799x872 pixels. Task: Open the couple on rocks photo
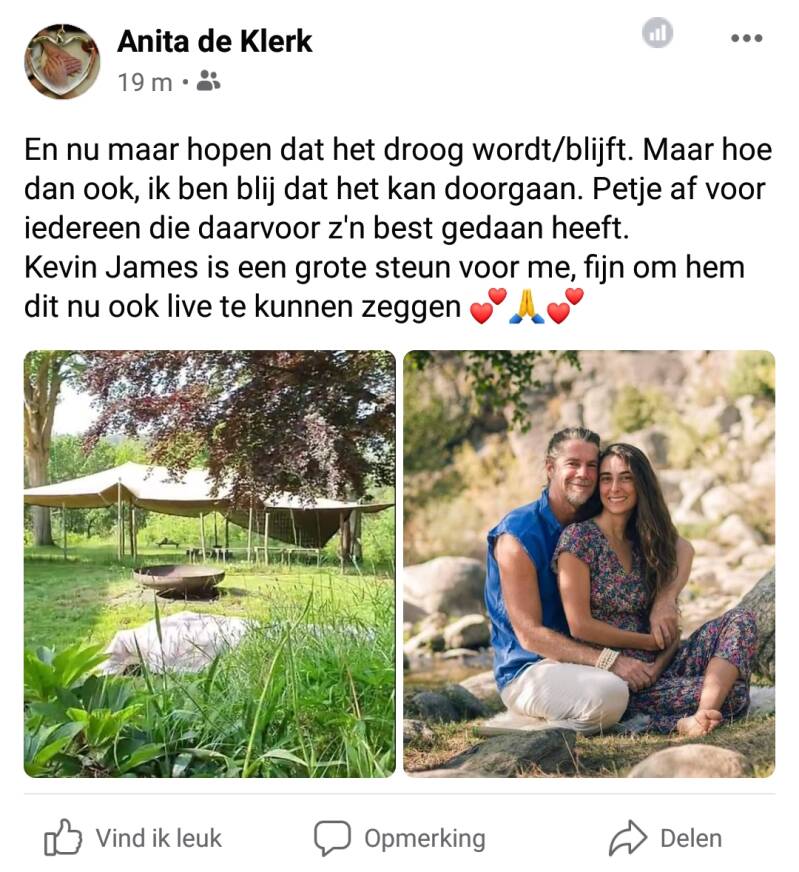point(589,563)
